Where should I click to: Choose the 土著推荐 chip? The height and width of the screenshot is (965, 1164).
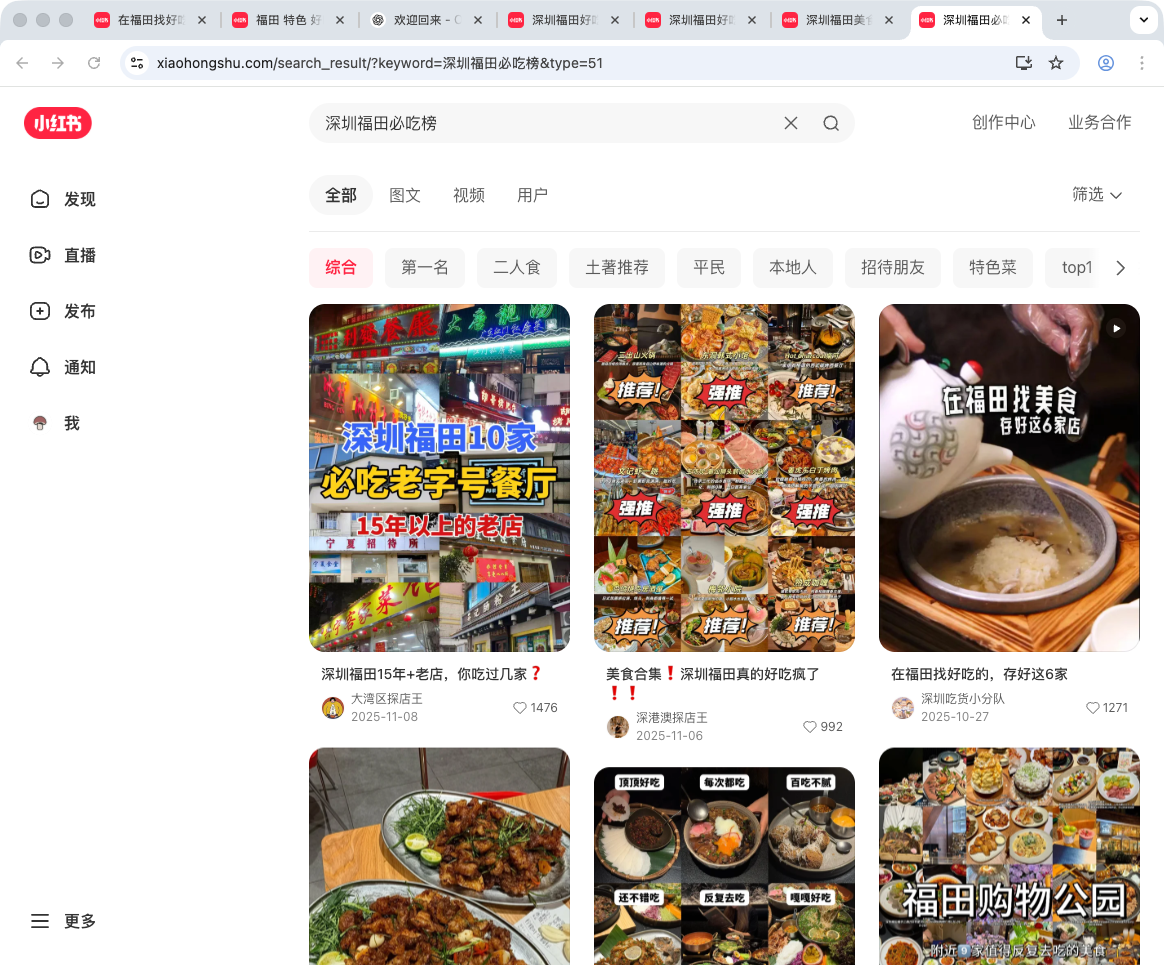coord(617,268)
